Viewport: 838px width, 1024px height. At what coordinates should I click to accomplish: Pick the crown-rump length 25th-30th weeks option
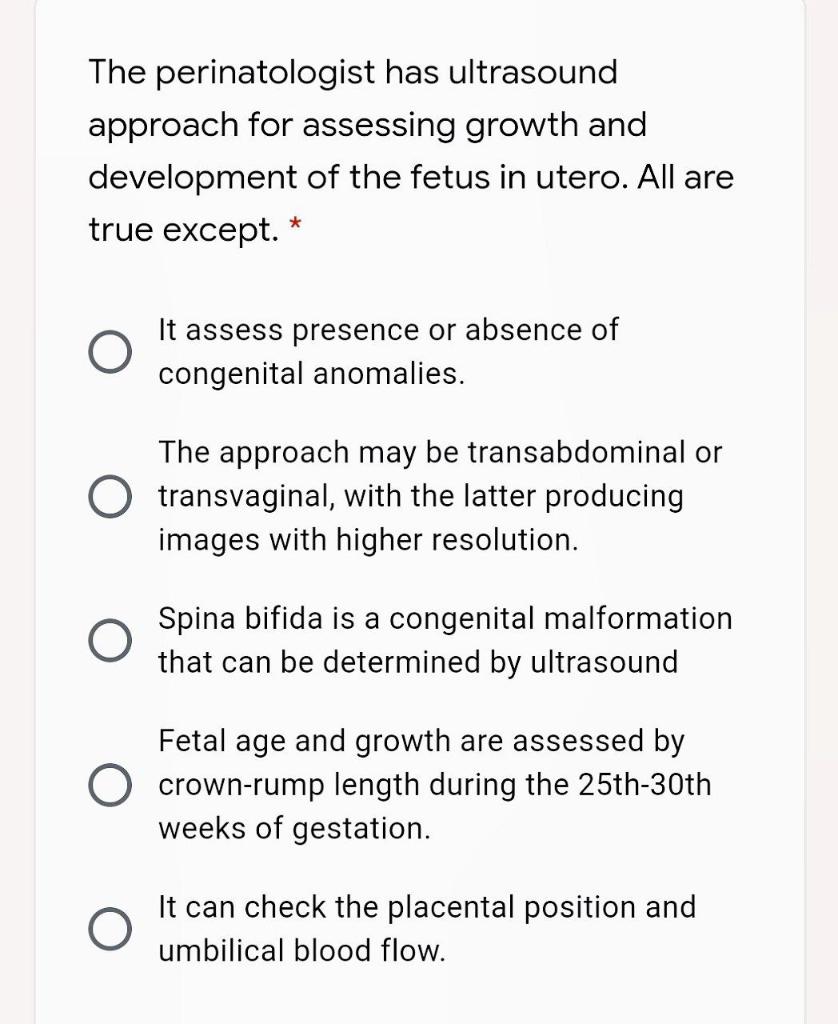110,784
